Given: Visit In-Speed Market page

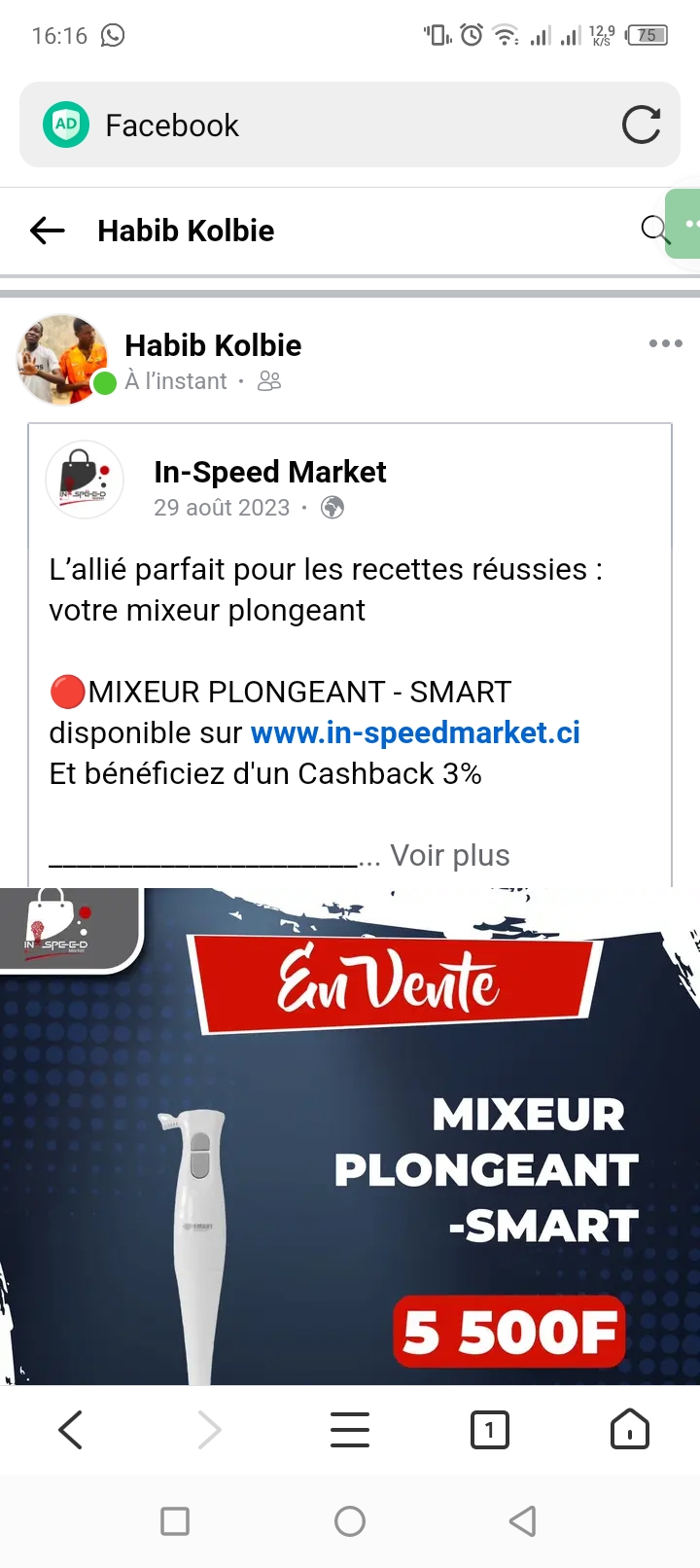Looking at the screenshot, I should pyautogui.click(x=269, y=472).
